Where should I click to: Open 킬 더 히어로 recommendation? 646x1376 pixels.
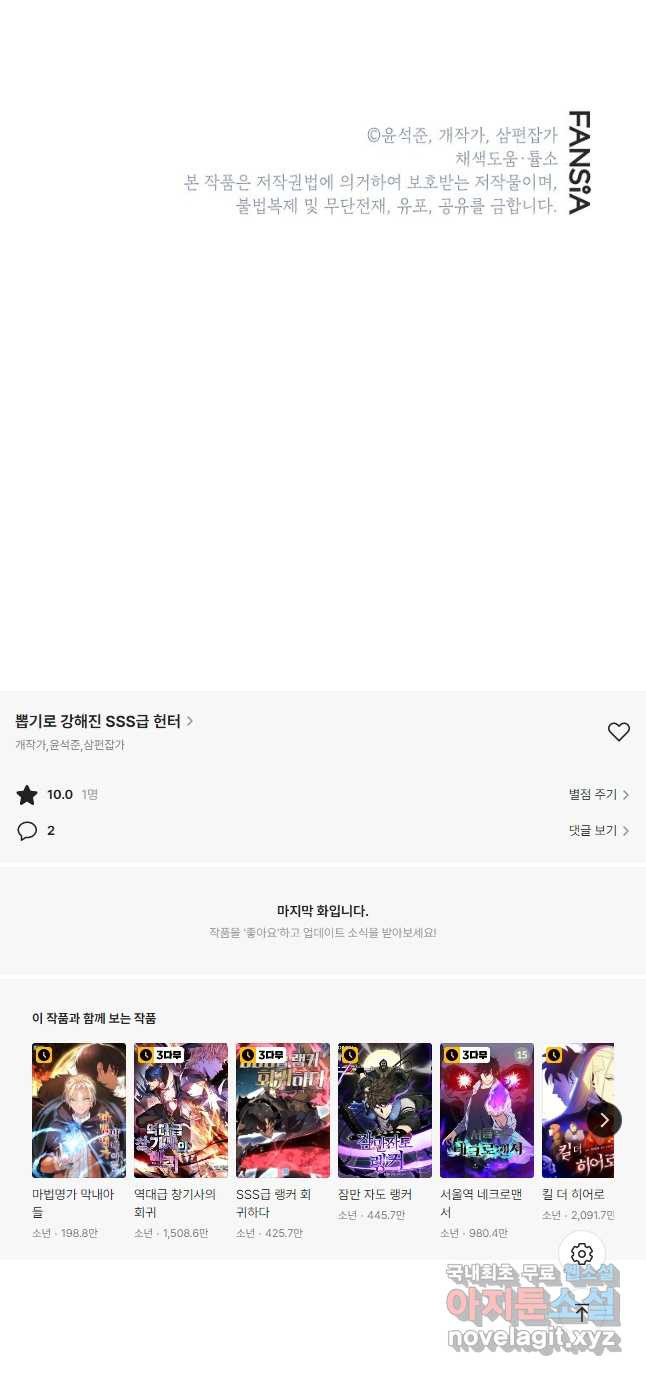tap(572, 1110)
